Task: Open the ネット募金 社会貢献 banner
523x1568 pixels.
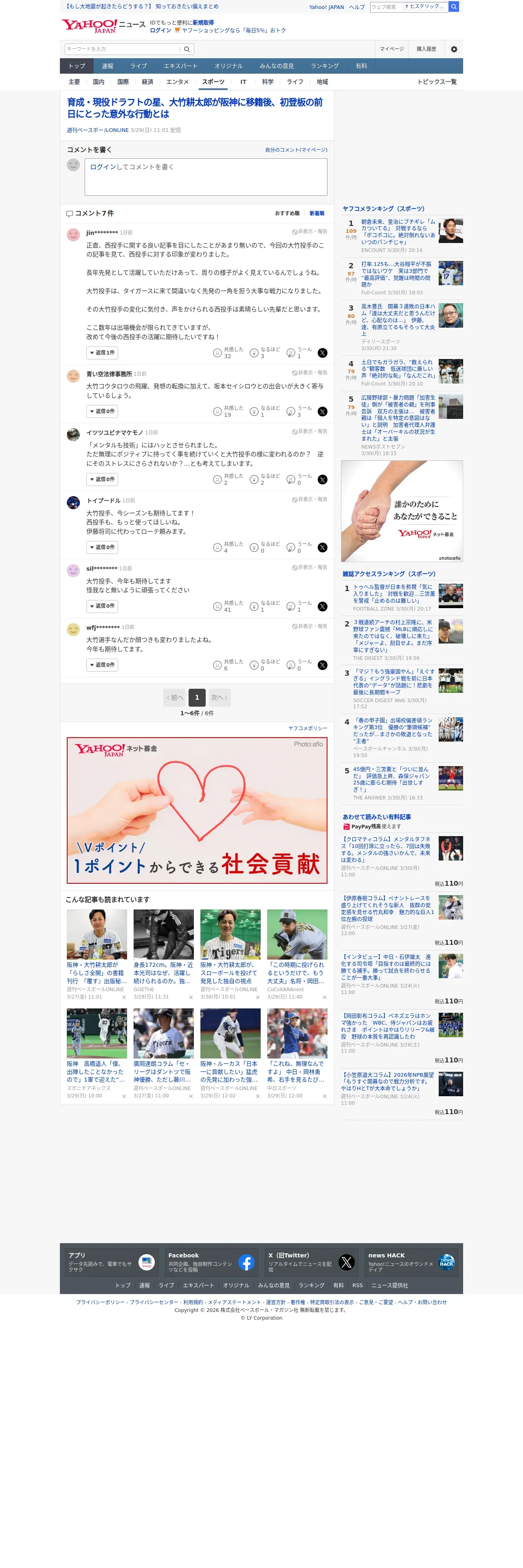Action: [197, 810]
